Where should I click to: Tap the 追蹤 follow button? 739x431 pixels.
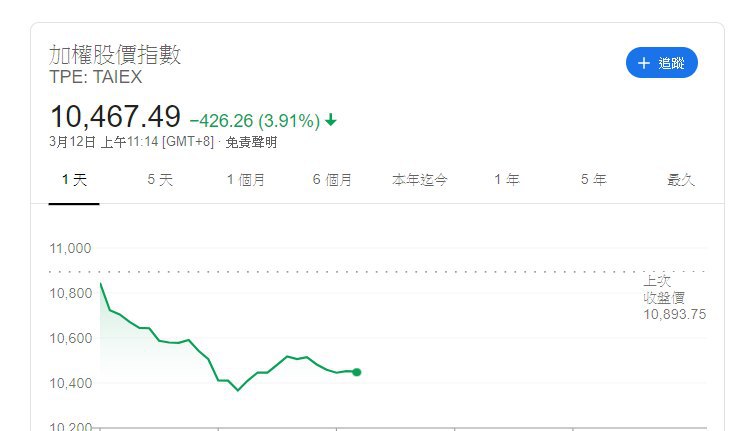point(661,63)
